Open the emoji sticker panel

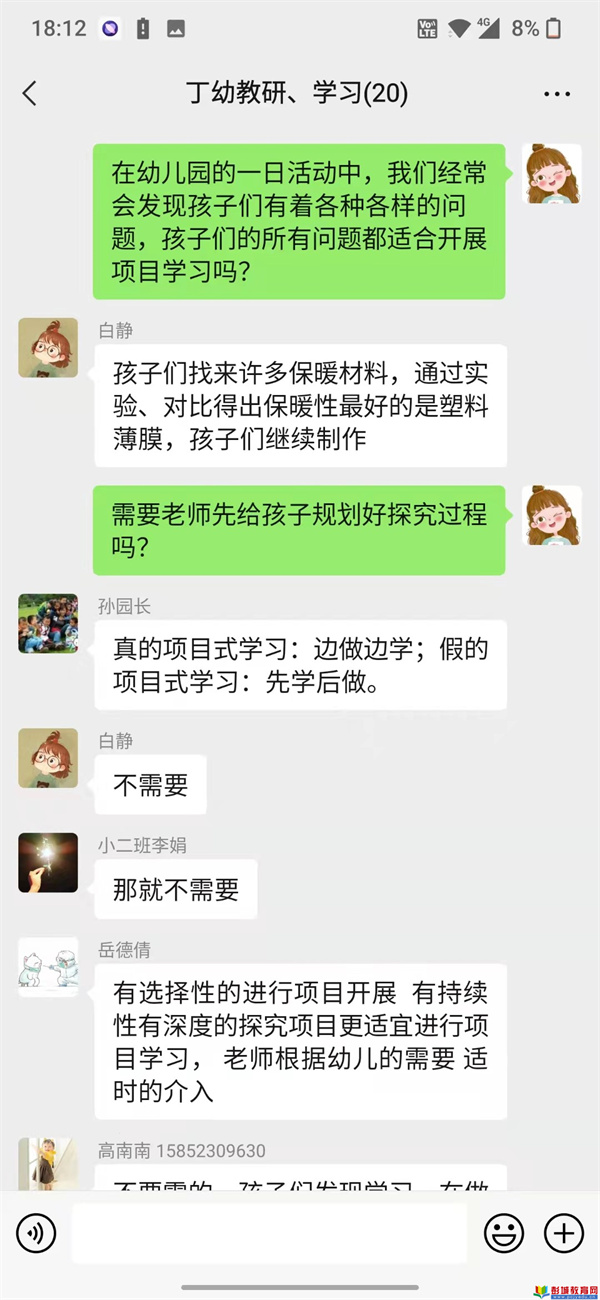point(504,1232)
